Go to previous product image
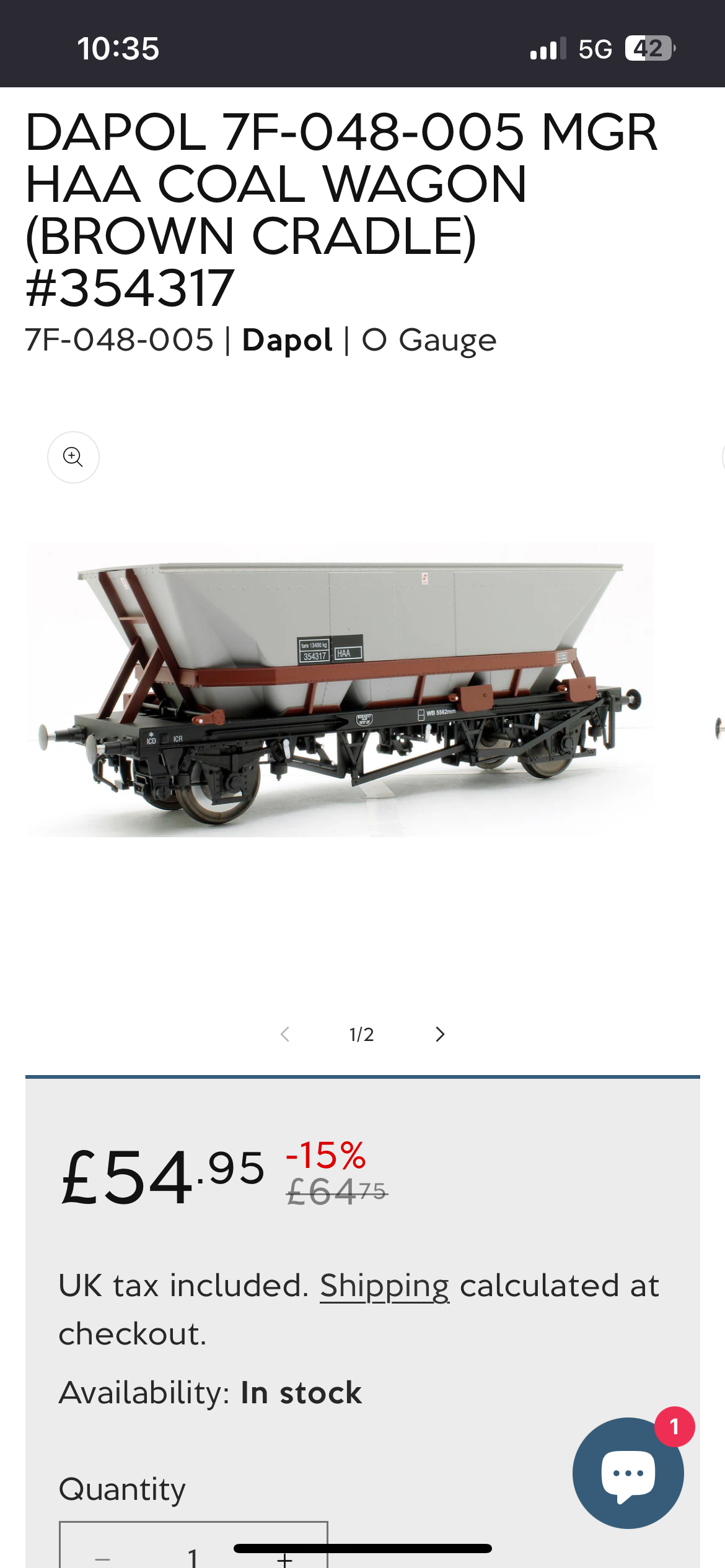This screenshot has height=1568, width=725. click(x=285, y=1034)
